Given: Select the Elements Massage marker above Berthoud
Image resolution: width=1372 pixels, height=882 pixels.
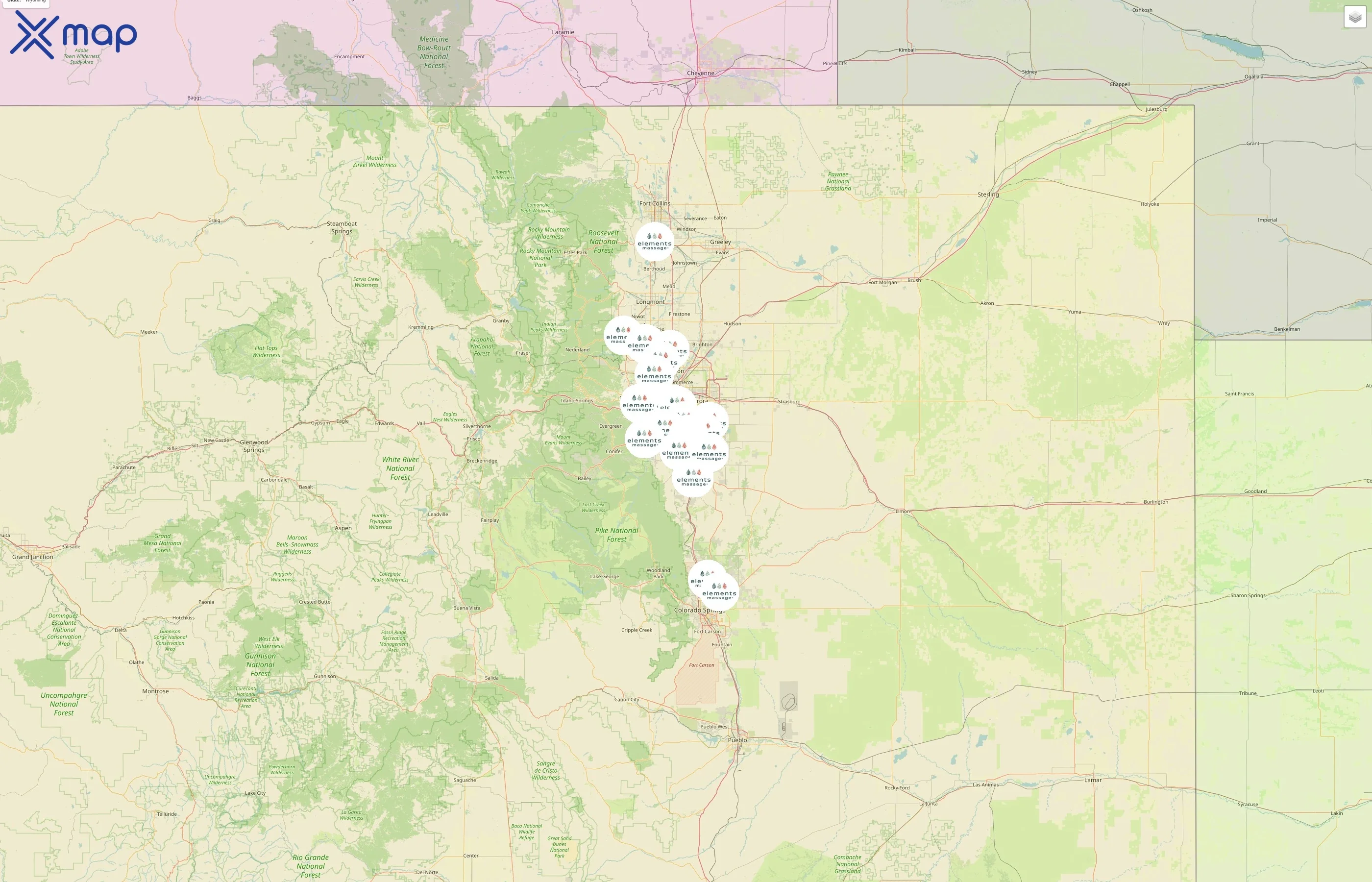Looking at the screenshot, I should pos(654,242).
